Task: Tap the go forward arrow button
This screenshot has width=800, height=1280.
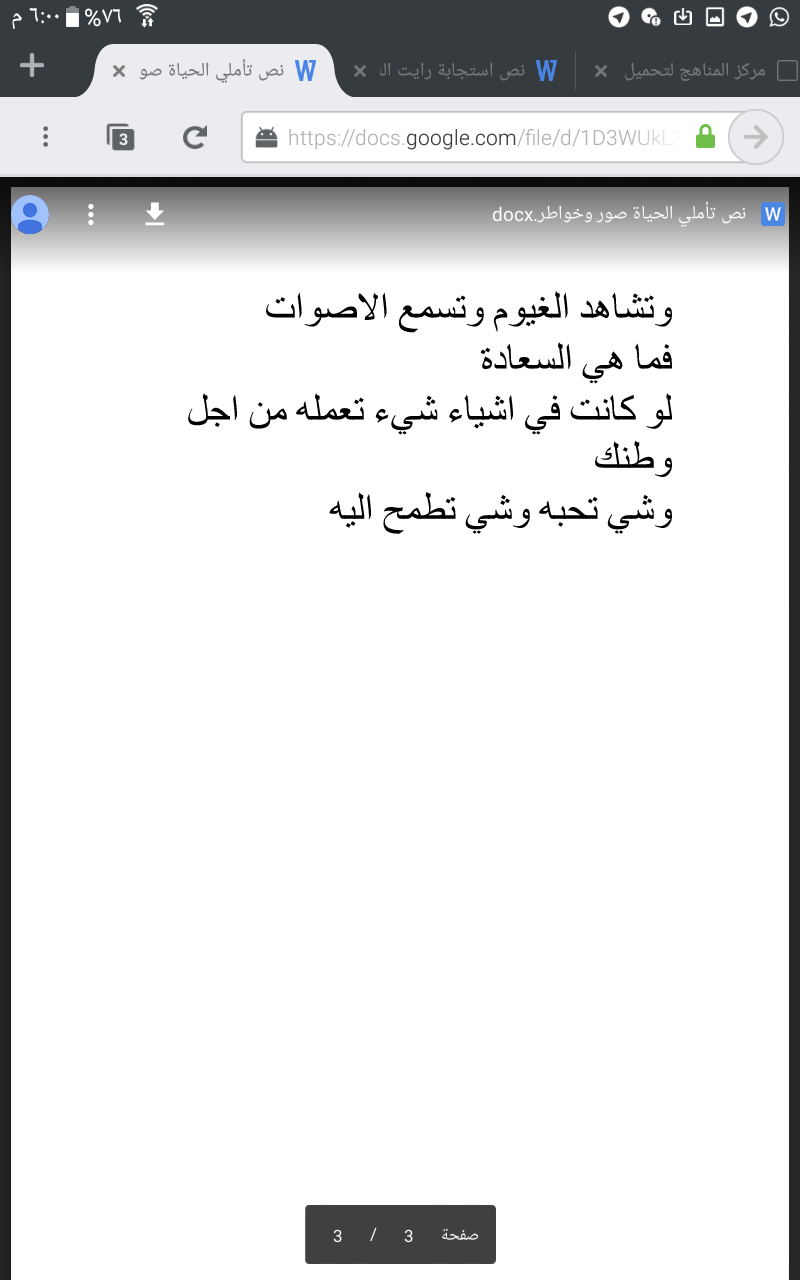Action: 756,137
